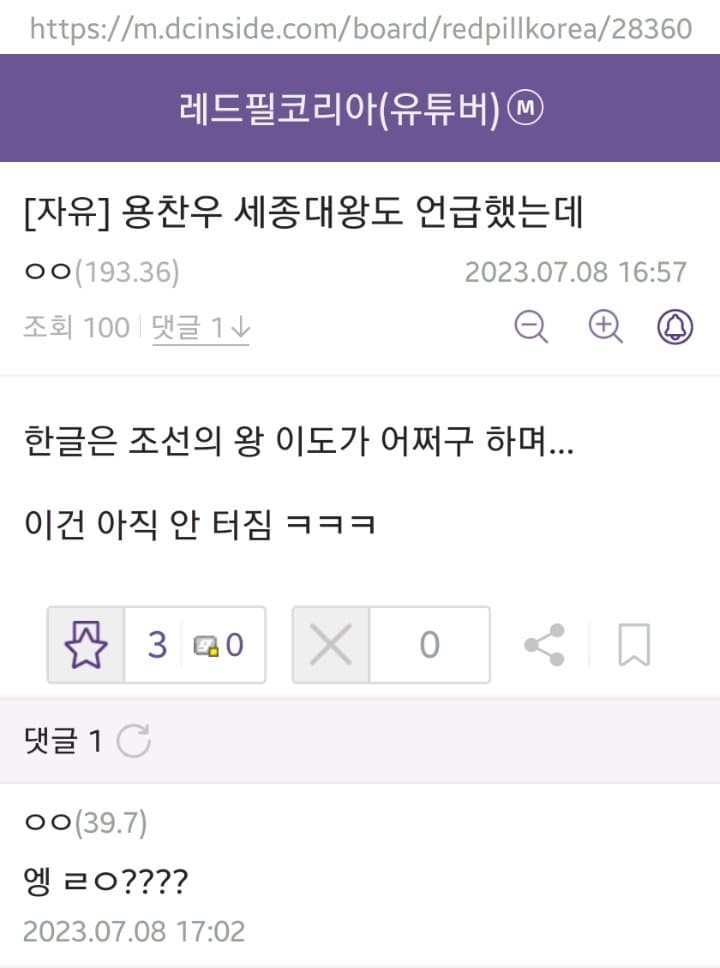720x968 pixels.
Task: Decrease text size with the zoom-out magnifier
Action: pyautogui.click(x=531, y=326)
